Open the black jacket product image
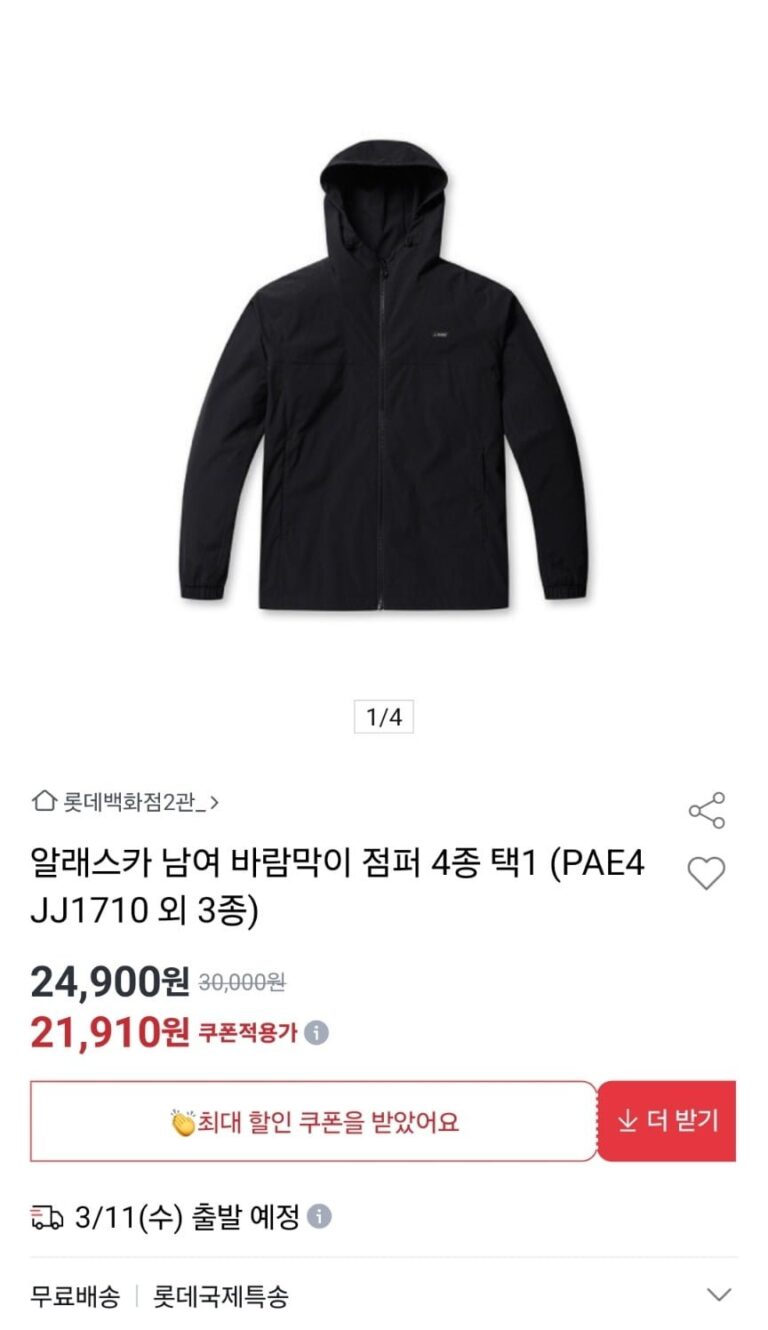The width and height of the screenshot is (768, 1330). coord(384,378)
